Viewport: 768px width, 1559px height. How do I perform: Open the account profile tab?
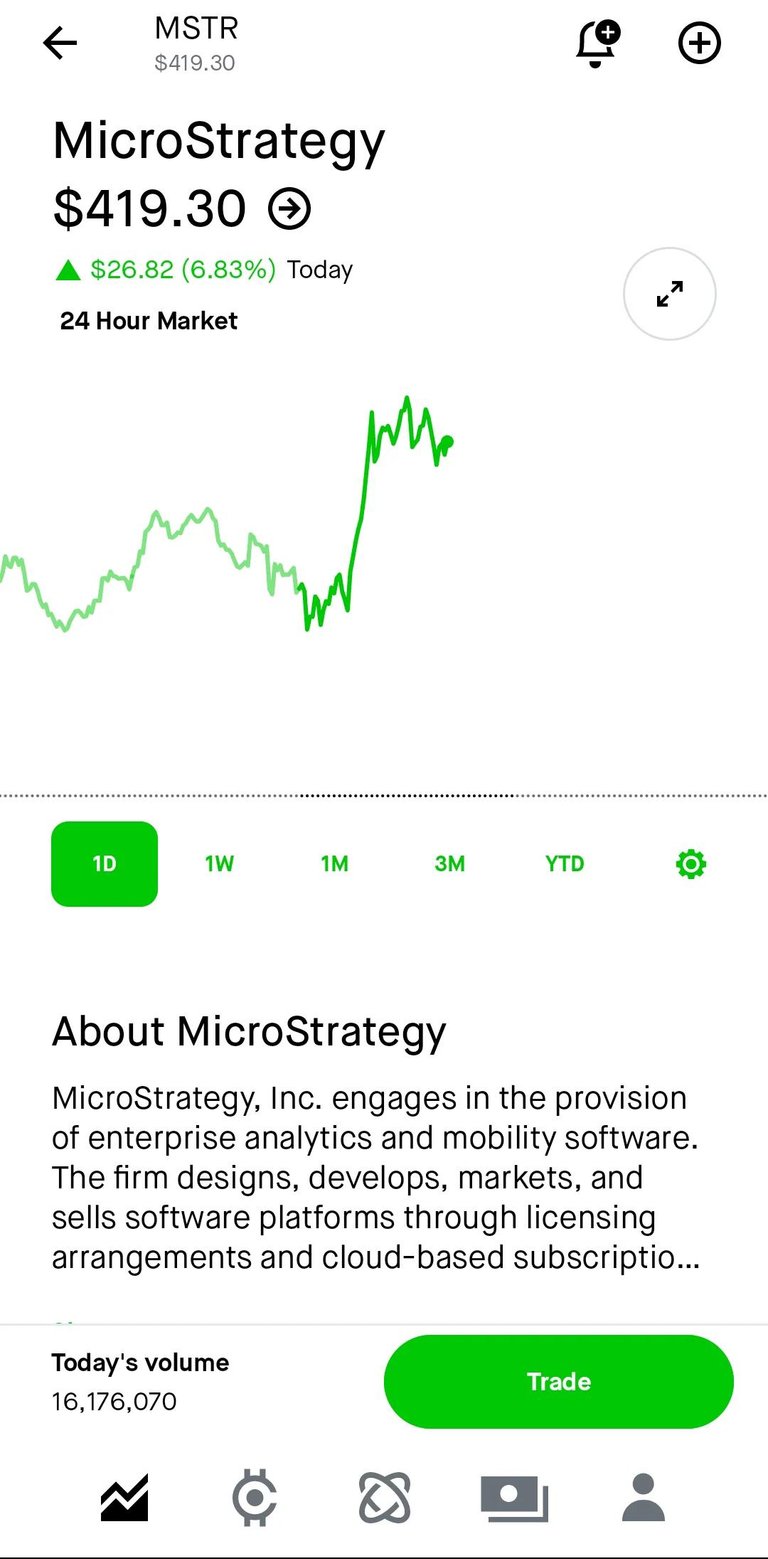(x=643, y=1498)
